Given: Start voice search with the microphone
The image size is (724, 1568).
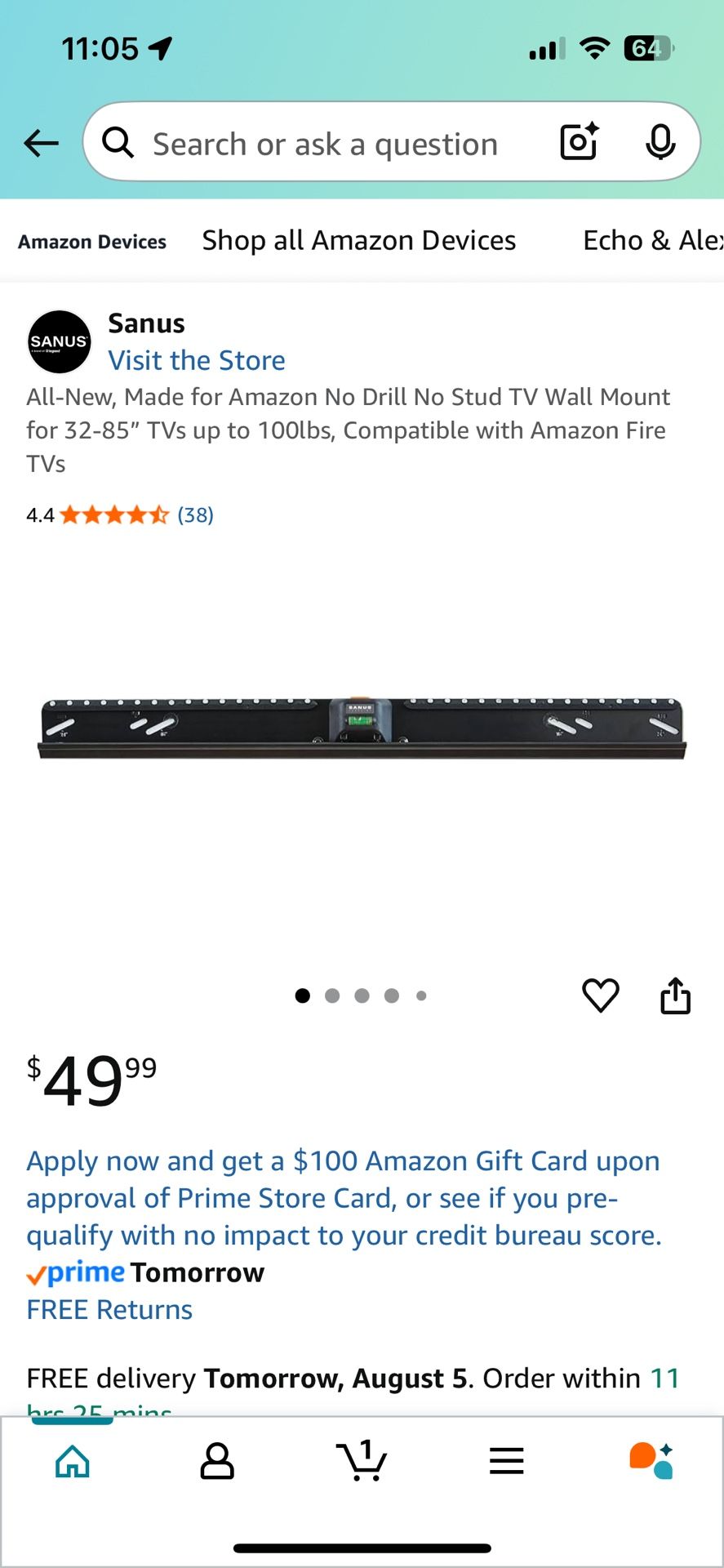Looking at the screenshot, I should click(660, 142).
